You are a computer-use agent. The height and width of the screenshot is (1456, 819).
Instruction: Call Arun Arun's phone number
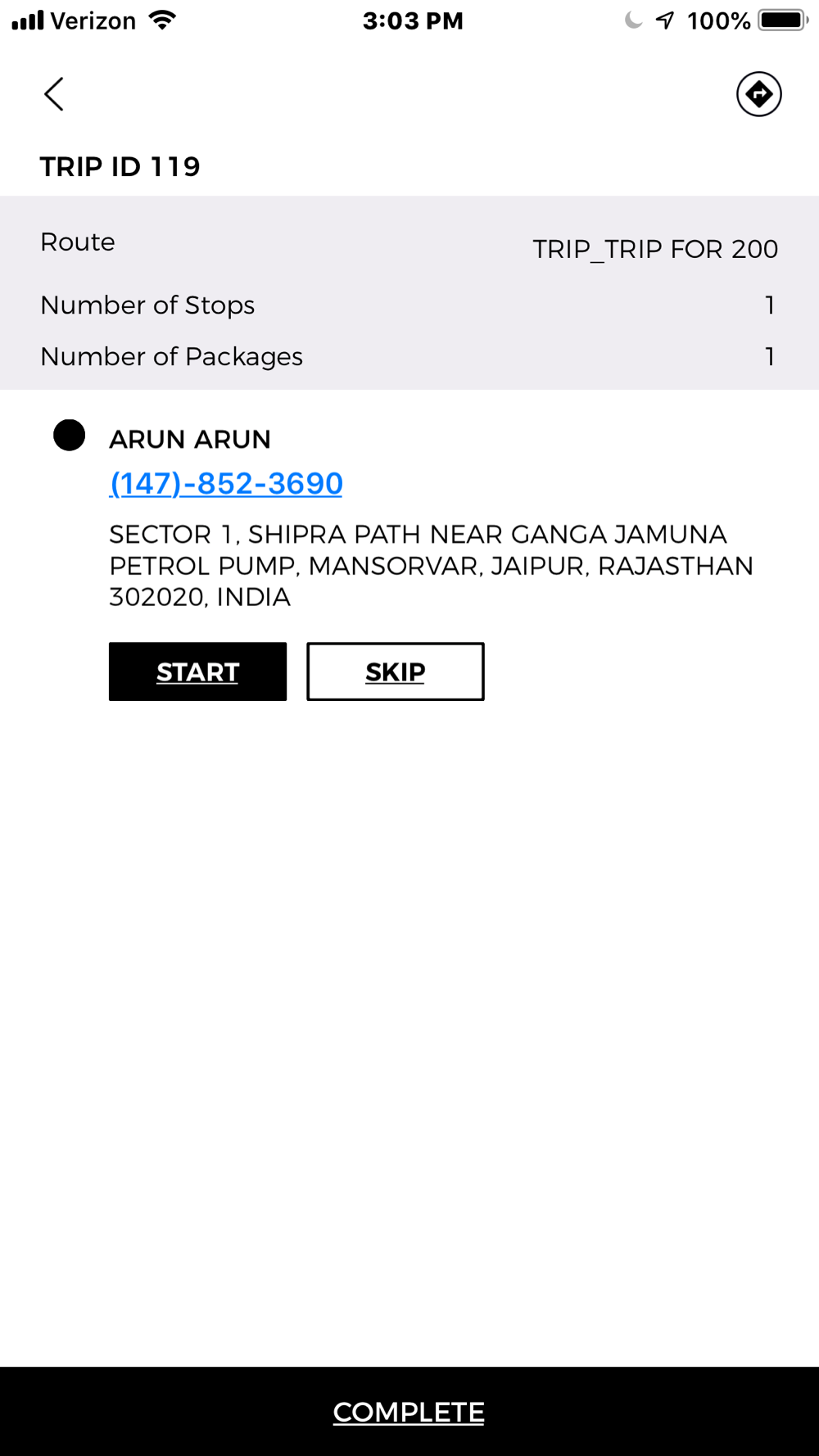click(226, 483)
